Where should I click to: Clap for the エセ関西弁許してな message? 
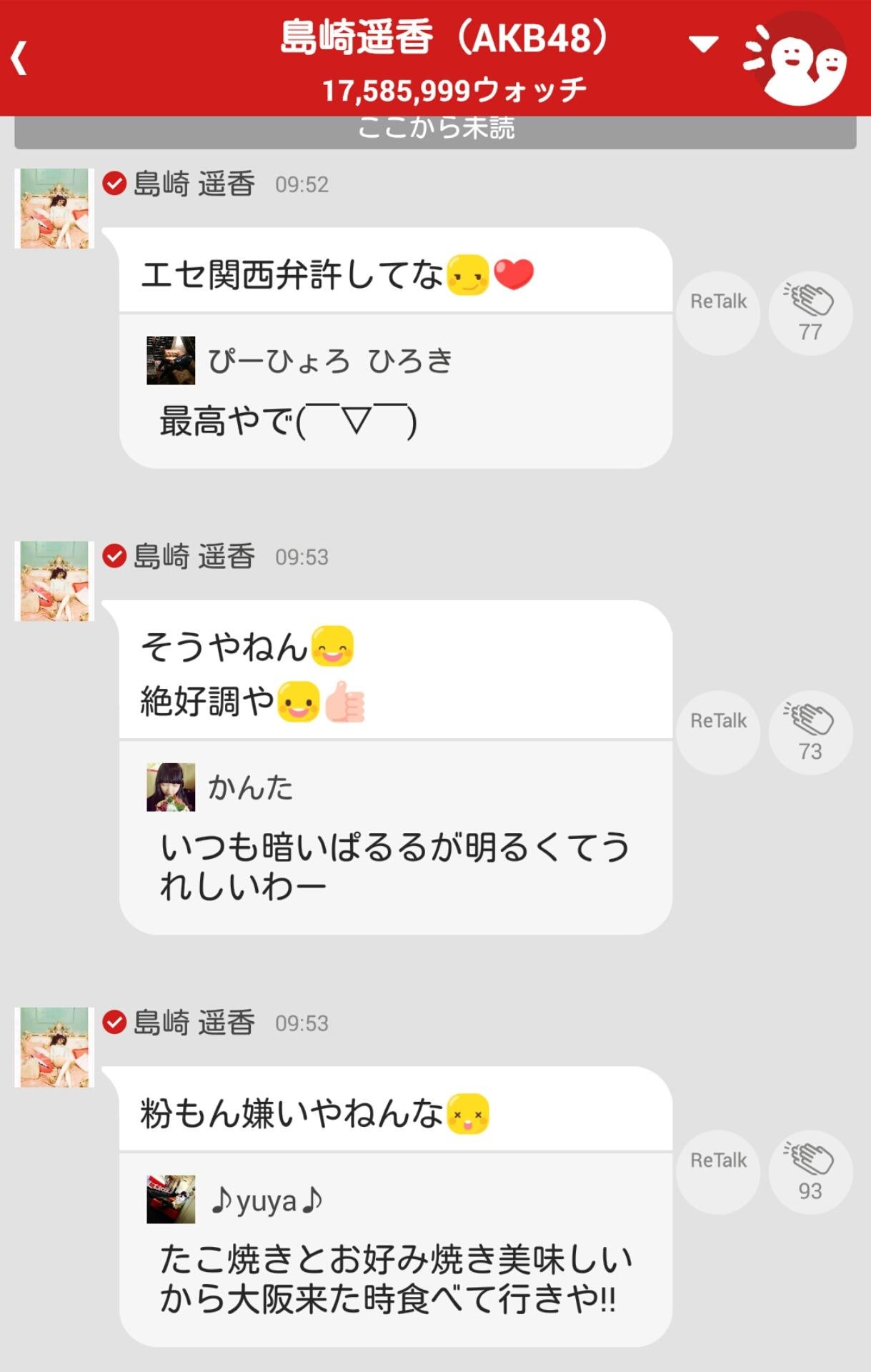(810, 313)
